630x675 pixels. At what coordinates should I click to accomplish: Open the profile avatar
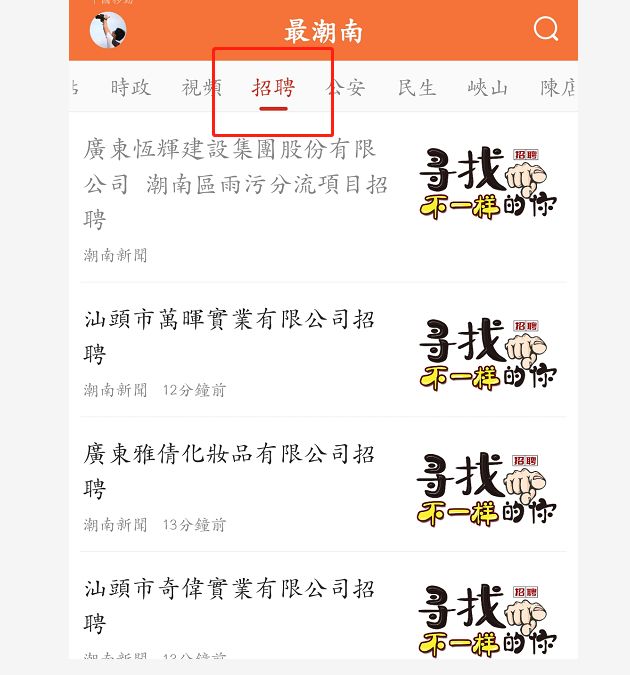coord(108,31)
